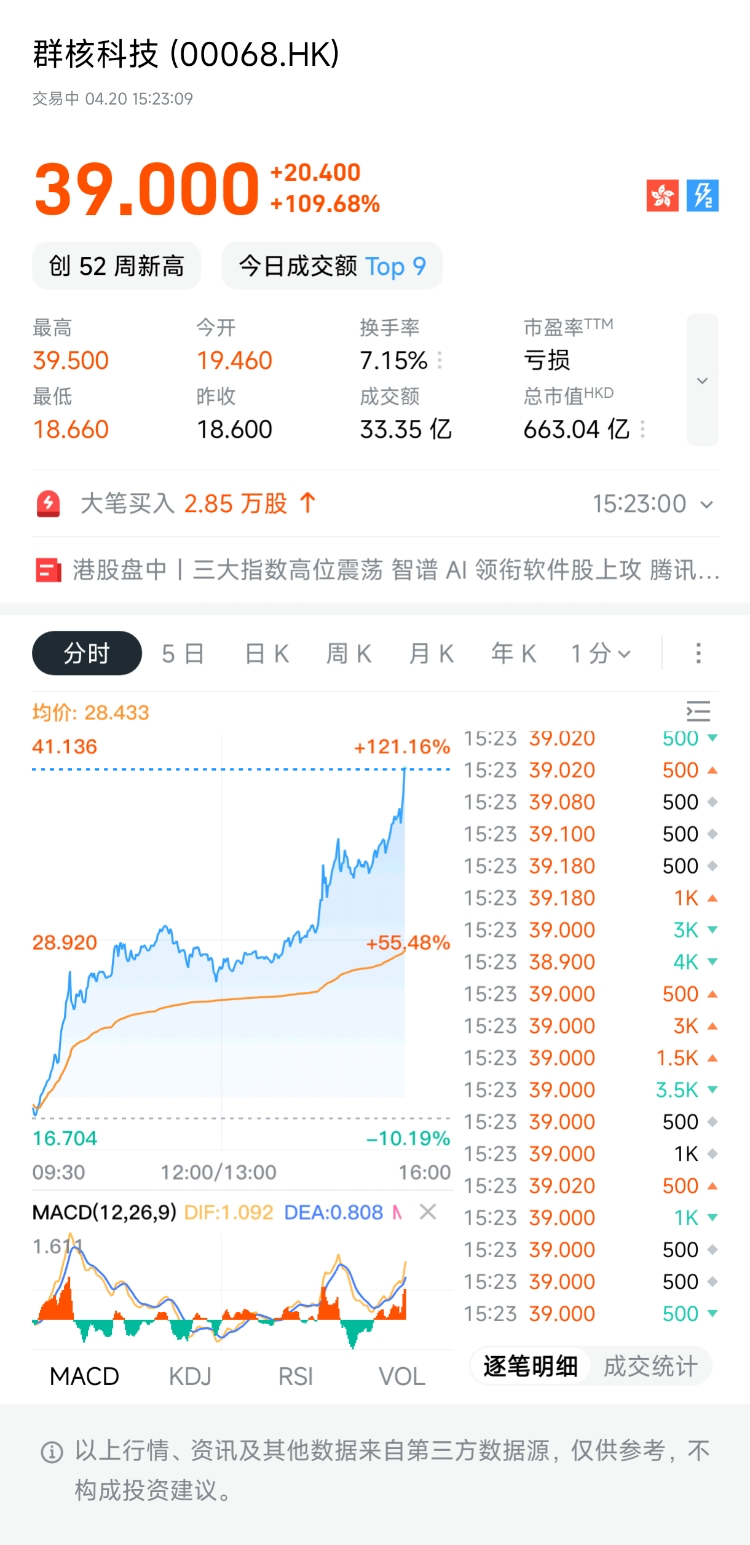The height and width of the screenshot is (1545, 750).
Task: Select the MACD indicator
Action: [84, 1376]
